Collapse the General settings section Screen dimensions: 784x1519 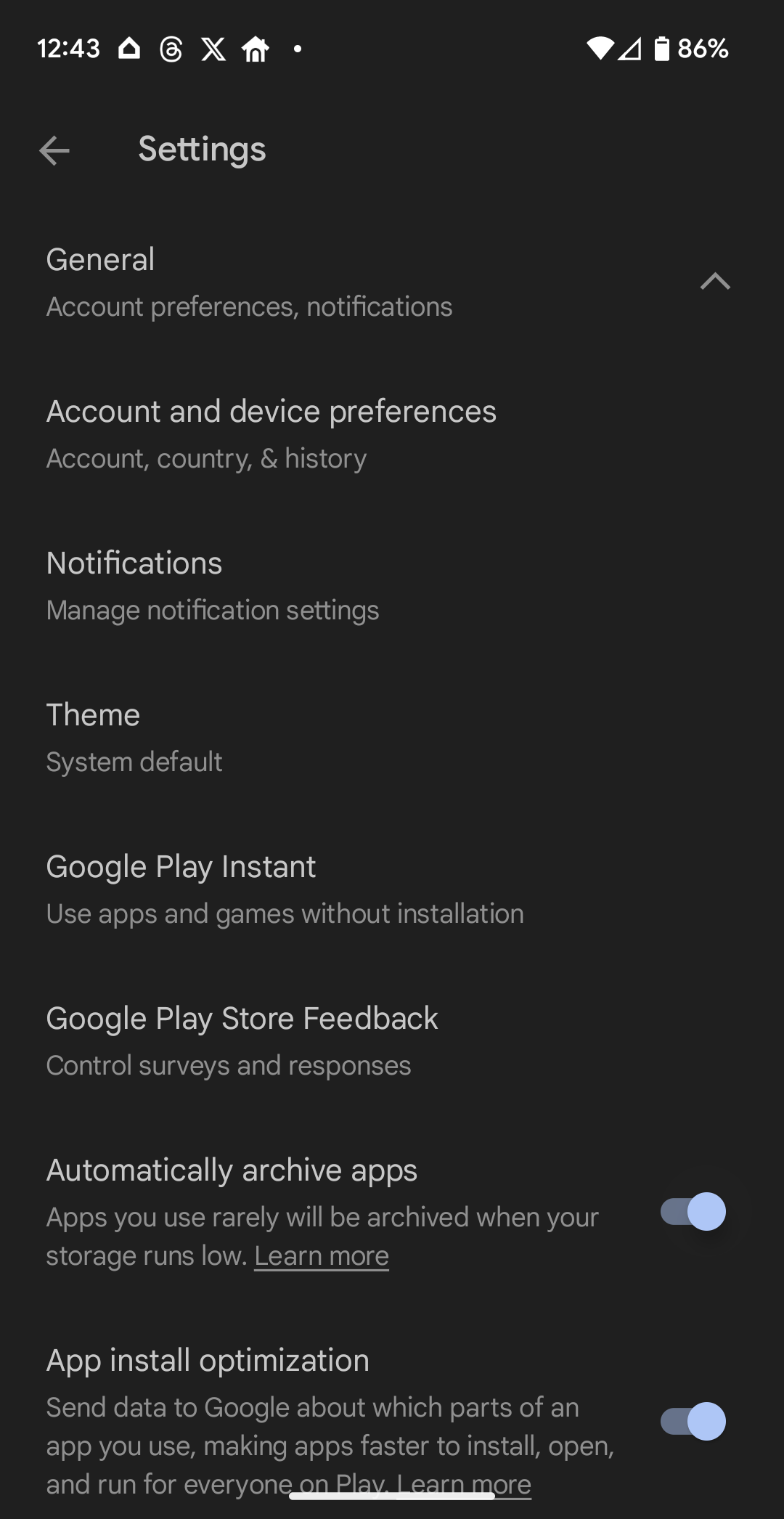click(x=715, y=282)
